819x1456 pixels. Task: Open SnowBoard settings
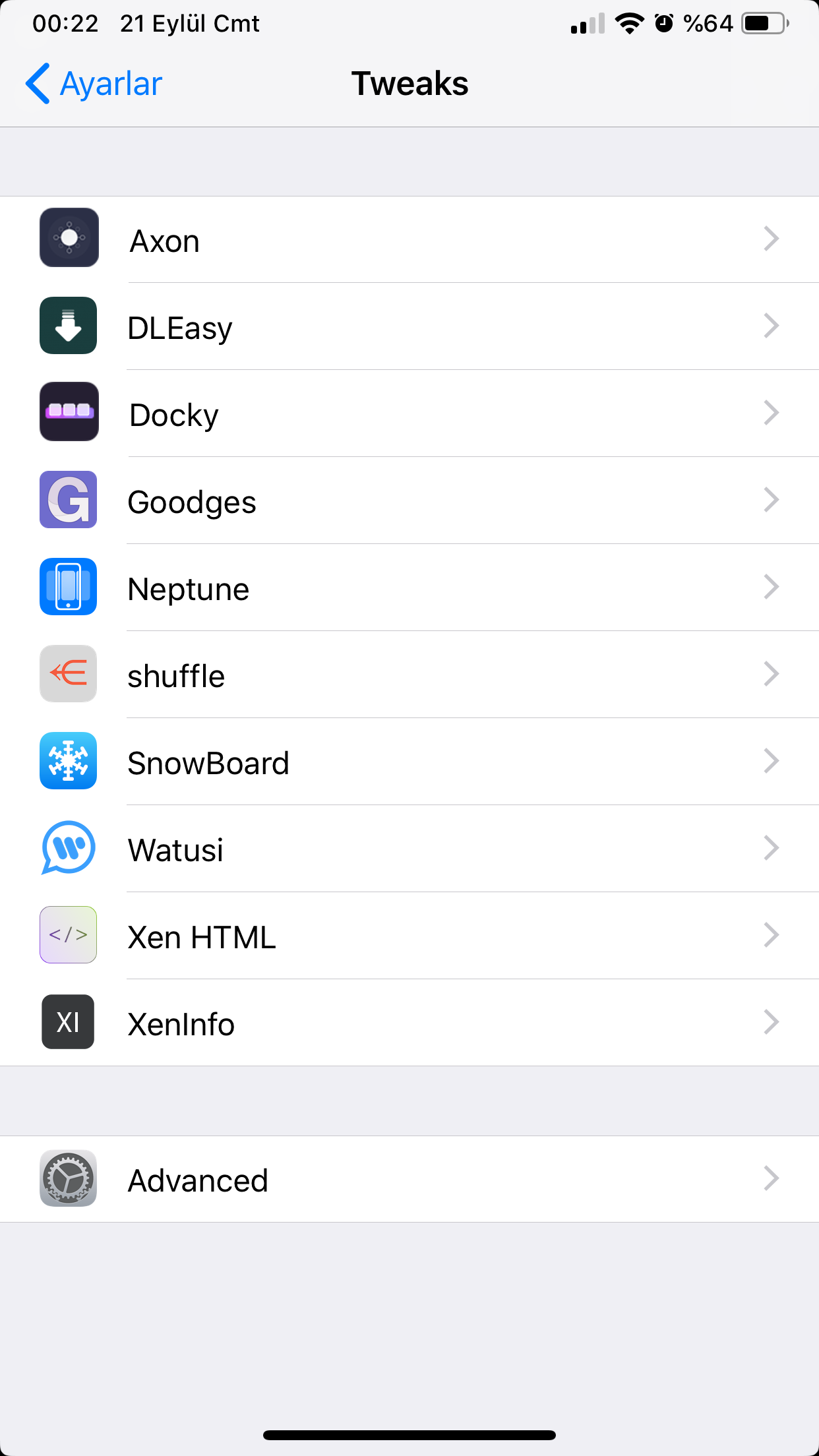409,762
